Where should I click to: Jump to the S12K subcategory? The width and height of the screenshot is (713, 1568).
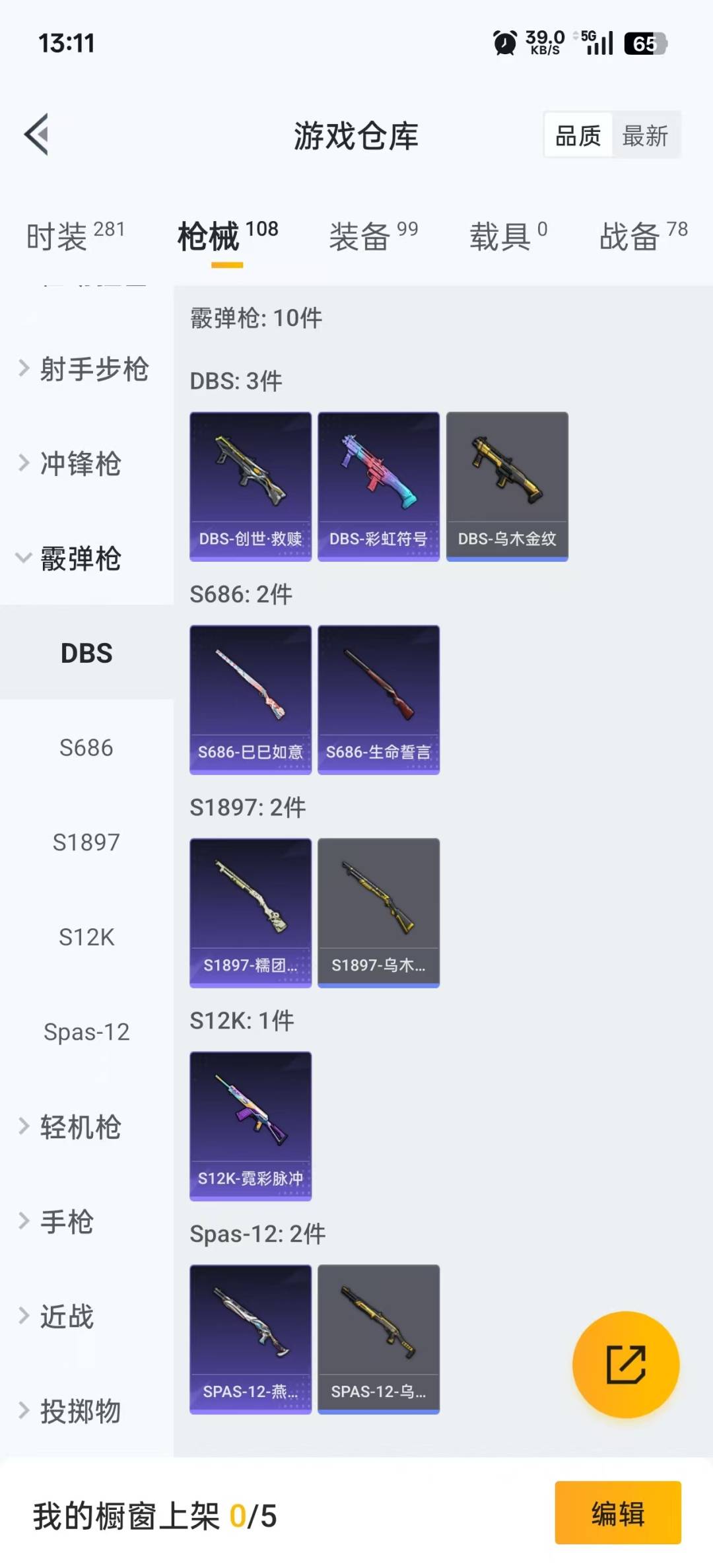[x=86, y=937]
